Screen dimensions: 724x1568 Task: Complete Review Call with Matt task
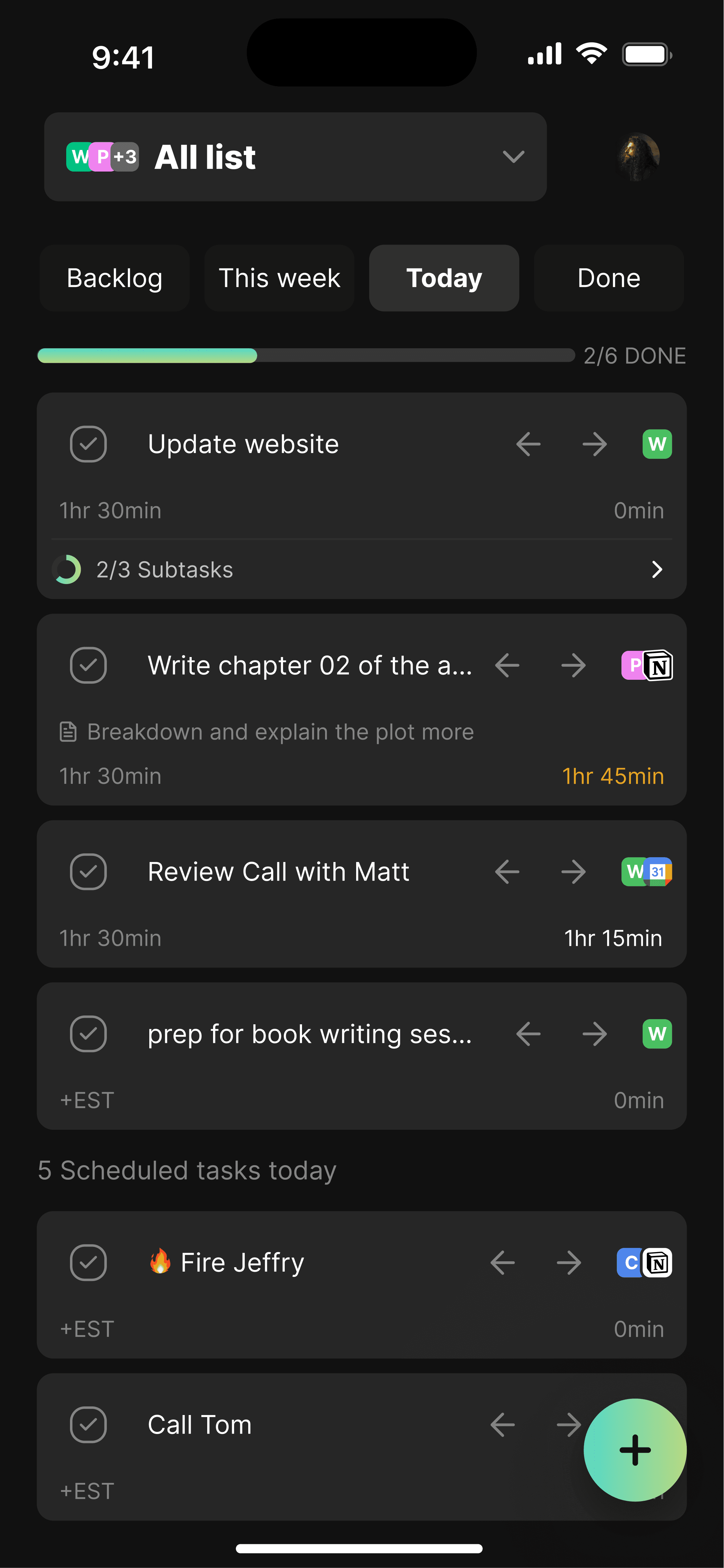88,872
